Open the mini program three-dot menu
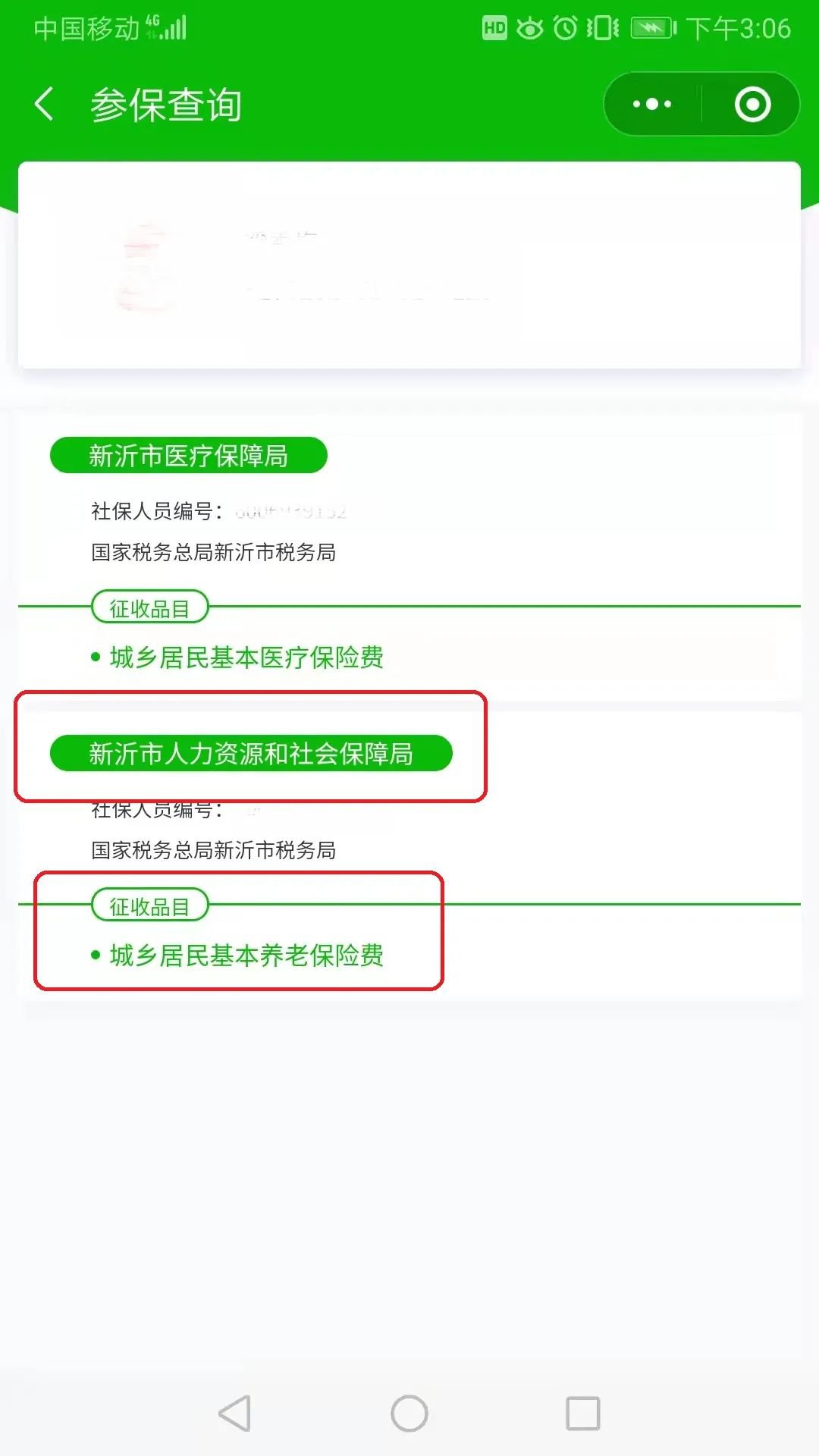Image resolution: width=819 pixels, height=1456 pixels. coord(652,104)
